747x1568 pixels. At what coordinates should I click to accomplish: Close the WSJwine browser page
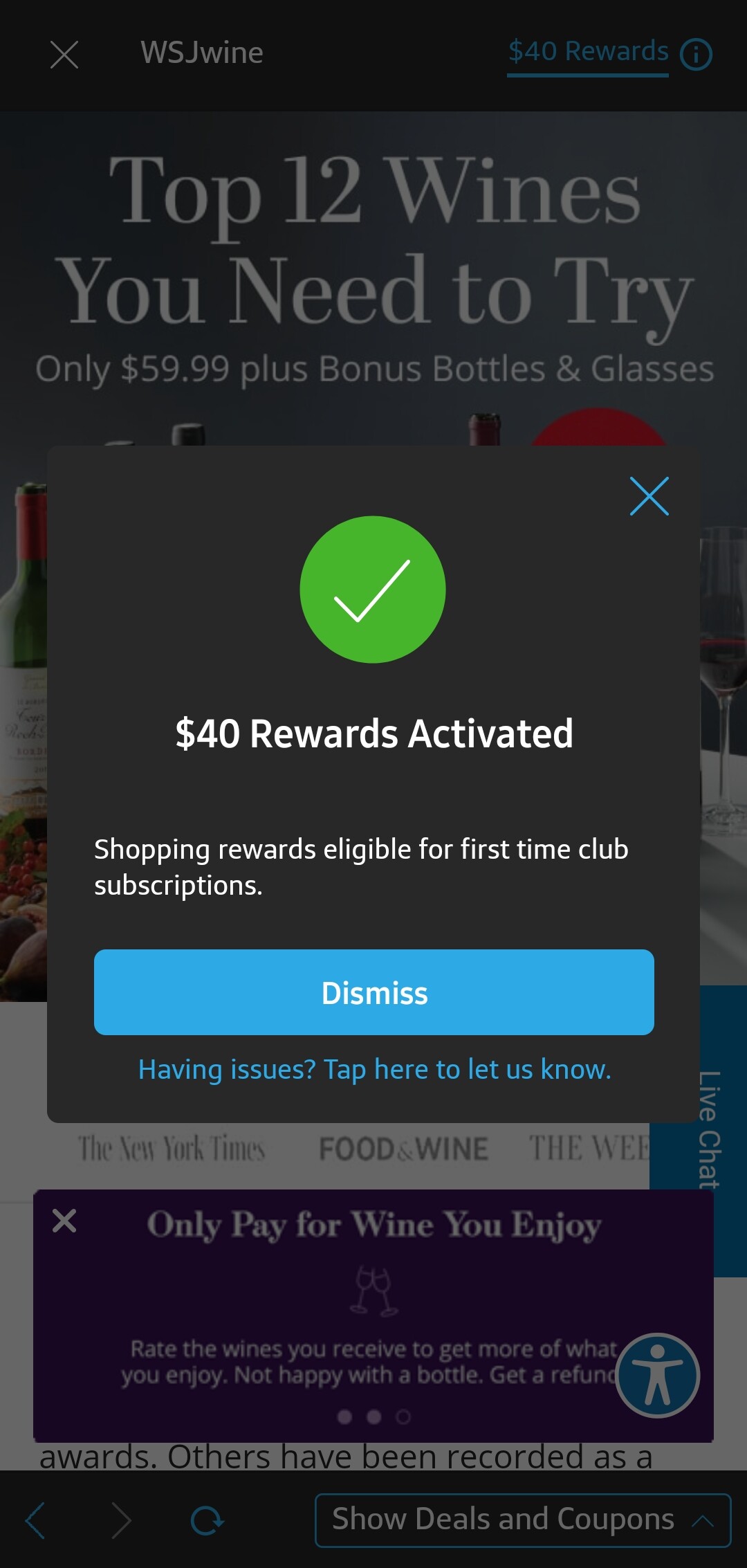point(64,54)
